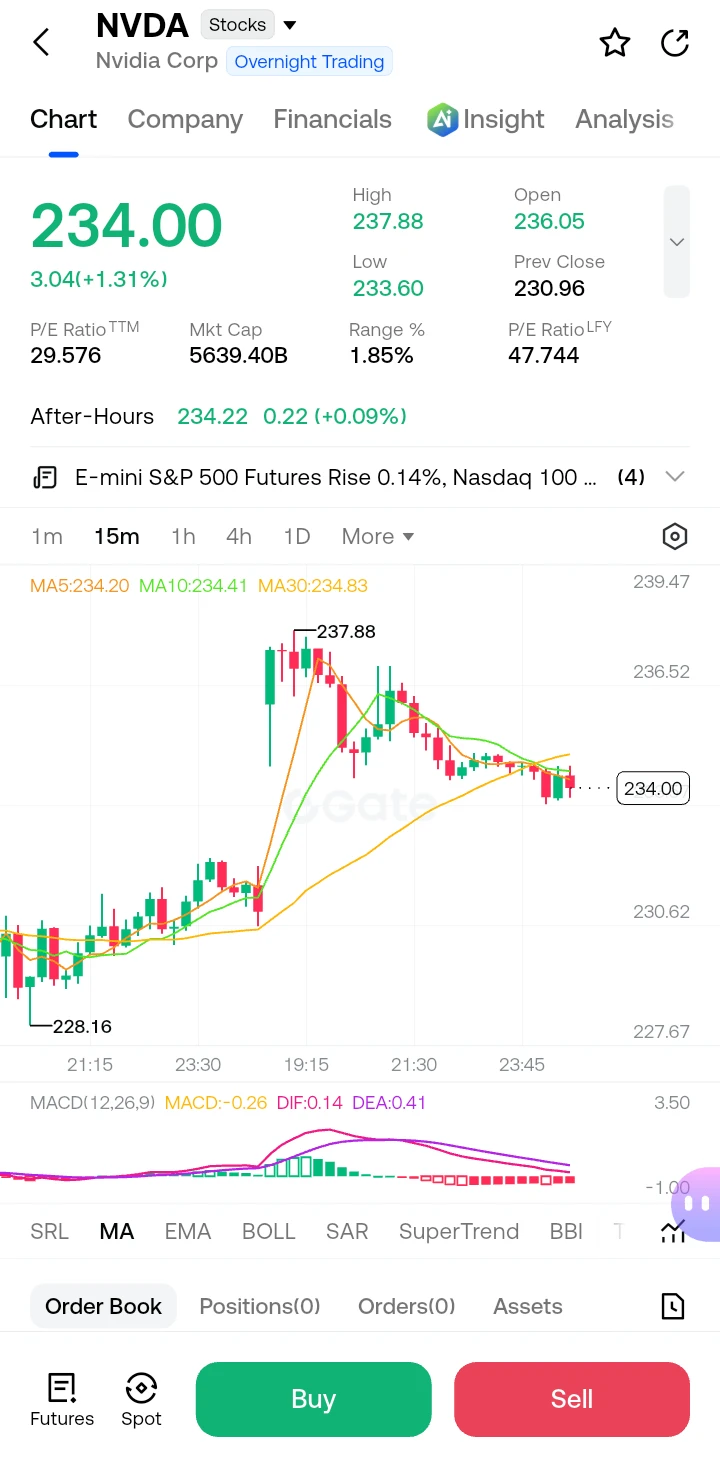Select the 1m chart interval

[47, 536]
